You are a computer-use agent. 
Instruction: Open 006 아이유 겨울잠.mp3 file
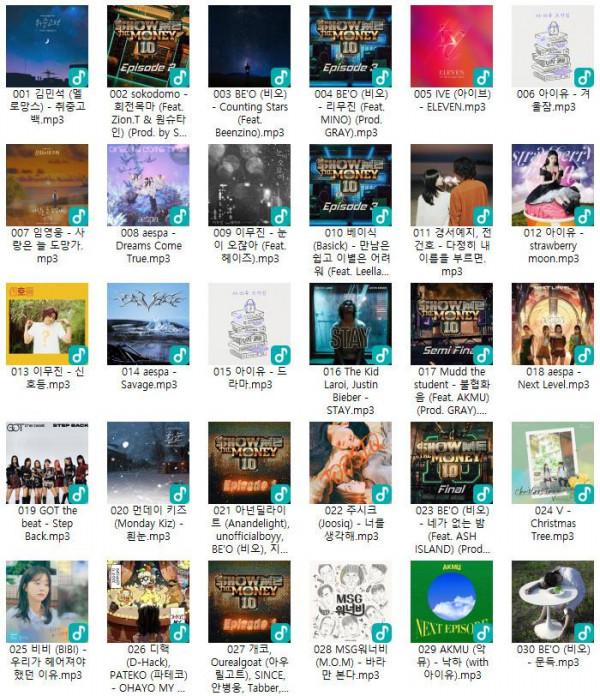tap(552, 46)
